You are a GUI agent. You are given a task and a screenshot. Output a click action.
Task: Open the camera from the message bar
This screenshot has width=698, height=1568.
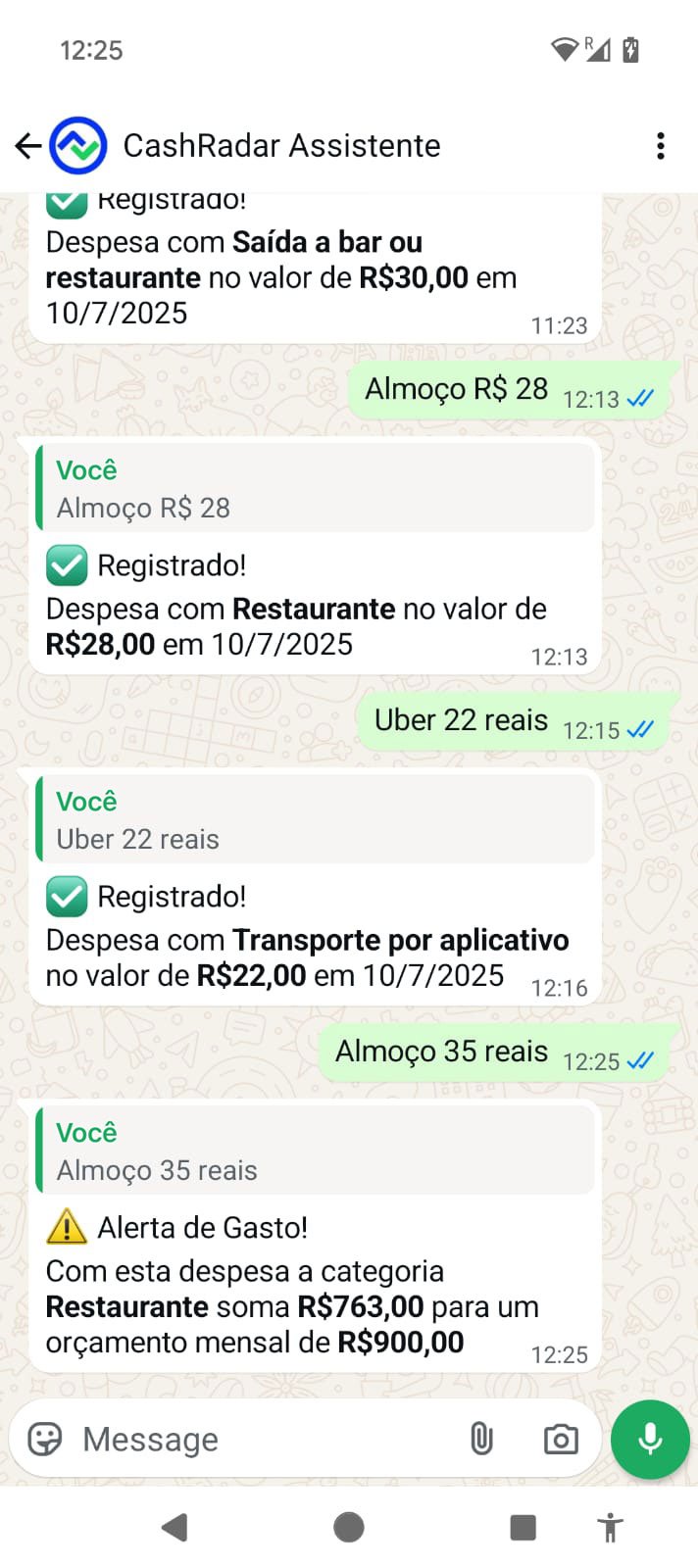[561, 1439]
